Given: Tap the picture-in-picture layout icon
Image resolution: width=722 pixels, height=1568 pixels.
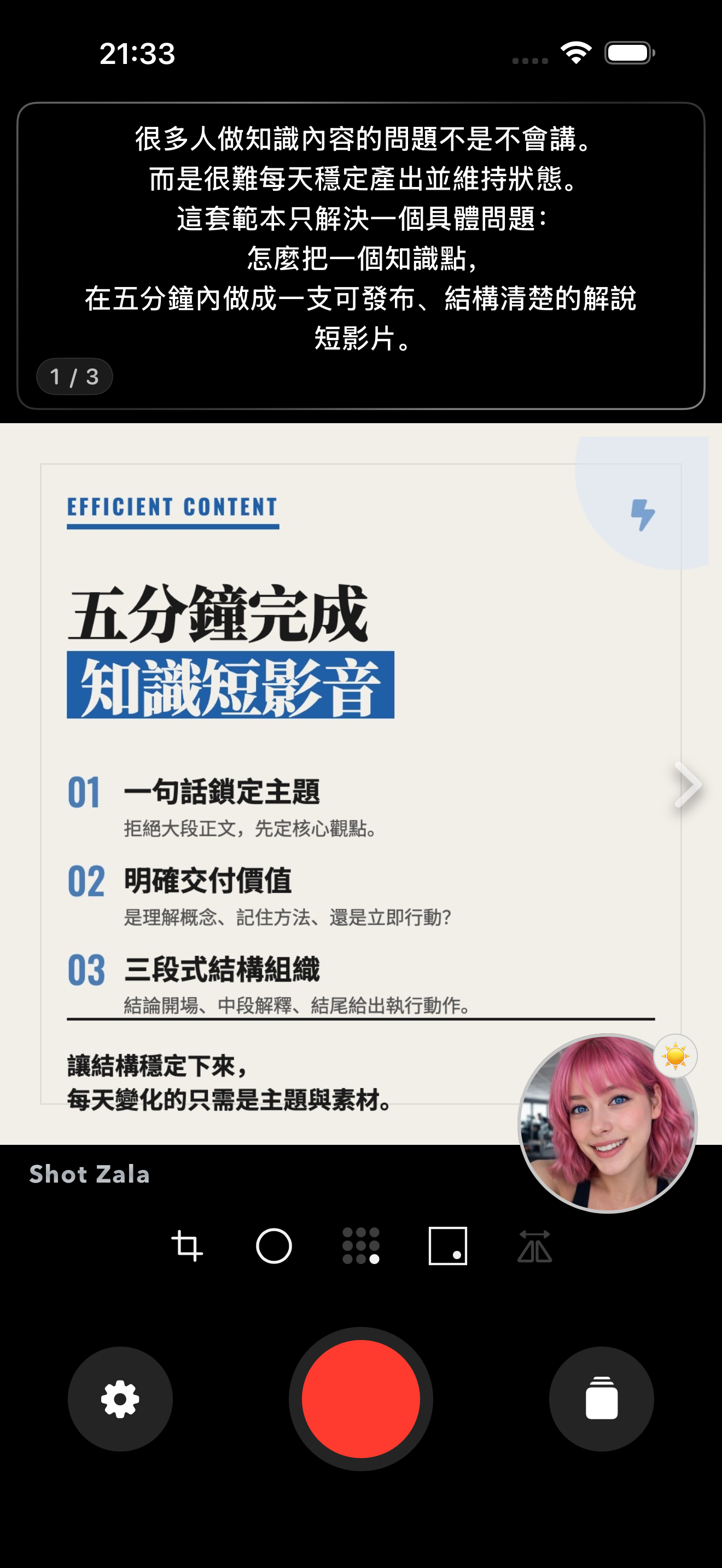Looking at the screenshot, I should 448,1245.
